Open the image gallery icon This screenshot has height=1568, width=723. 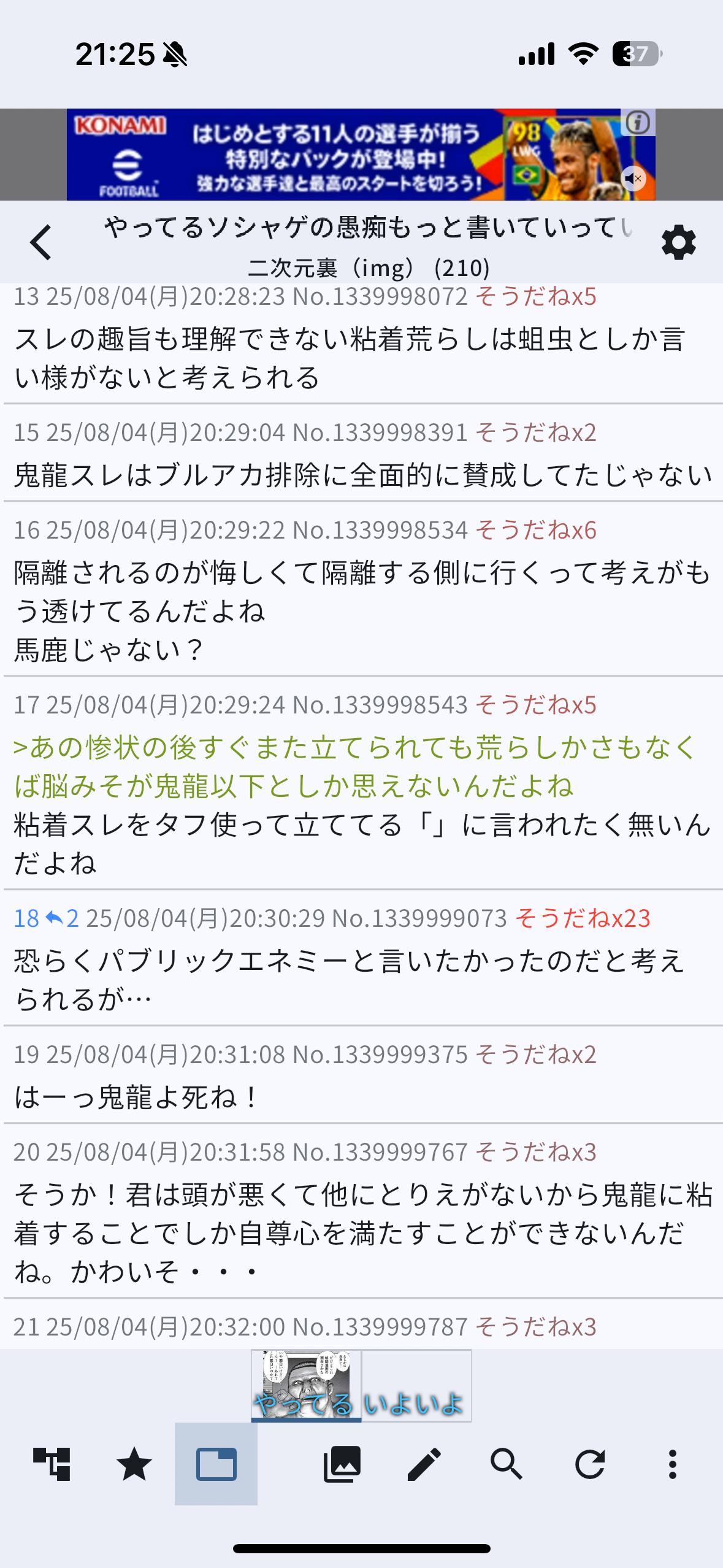click(342, 1465)
